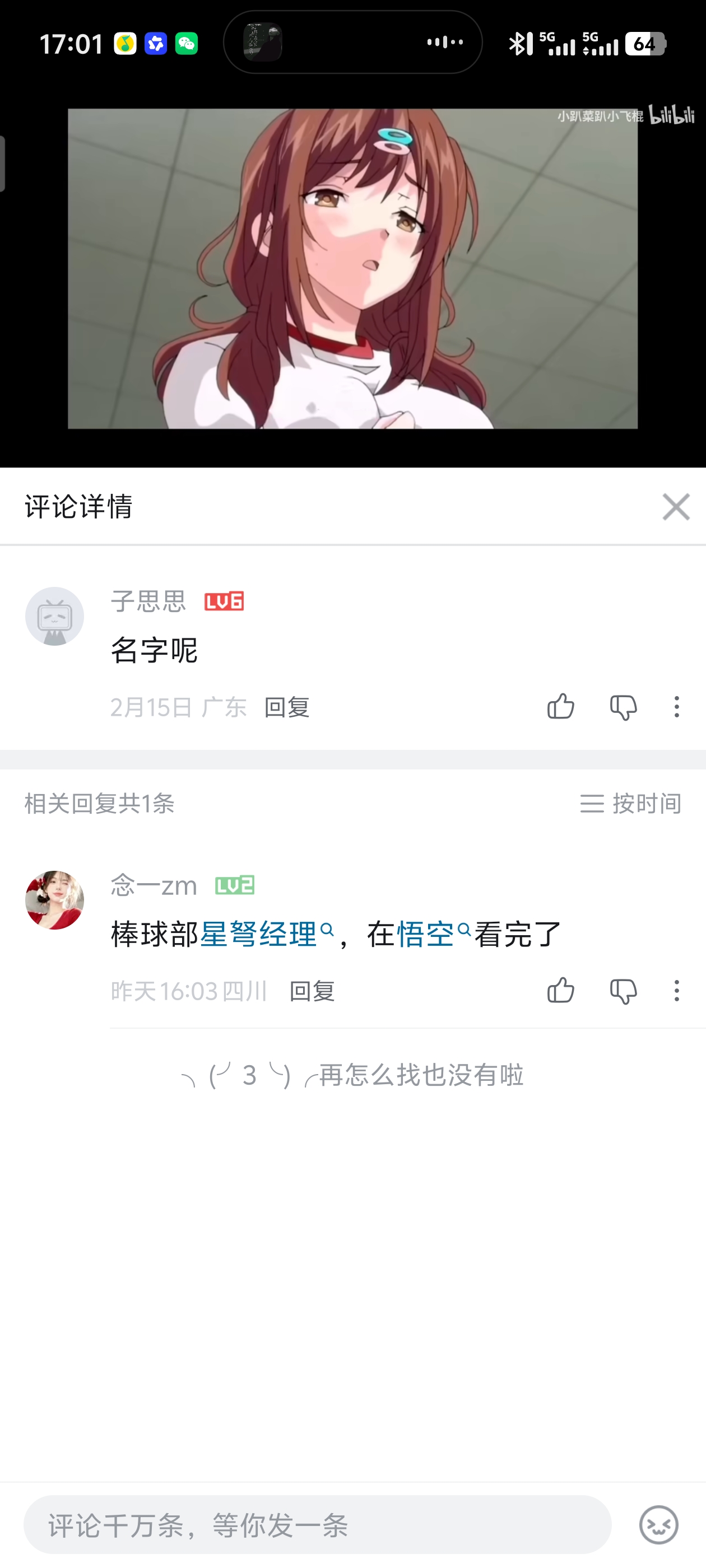Reply to 念一zm's comment
The width and height of the screenshot is (706, 1568).
[312, 991]
